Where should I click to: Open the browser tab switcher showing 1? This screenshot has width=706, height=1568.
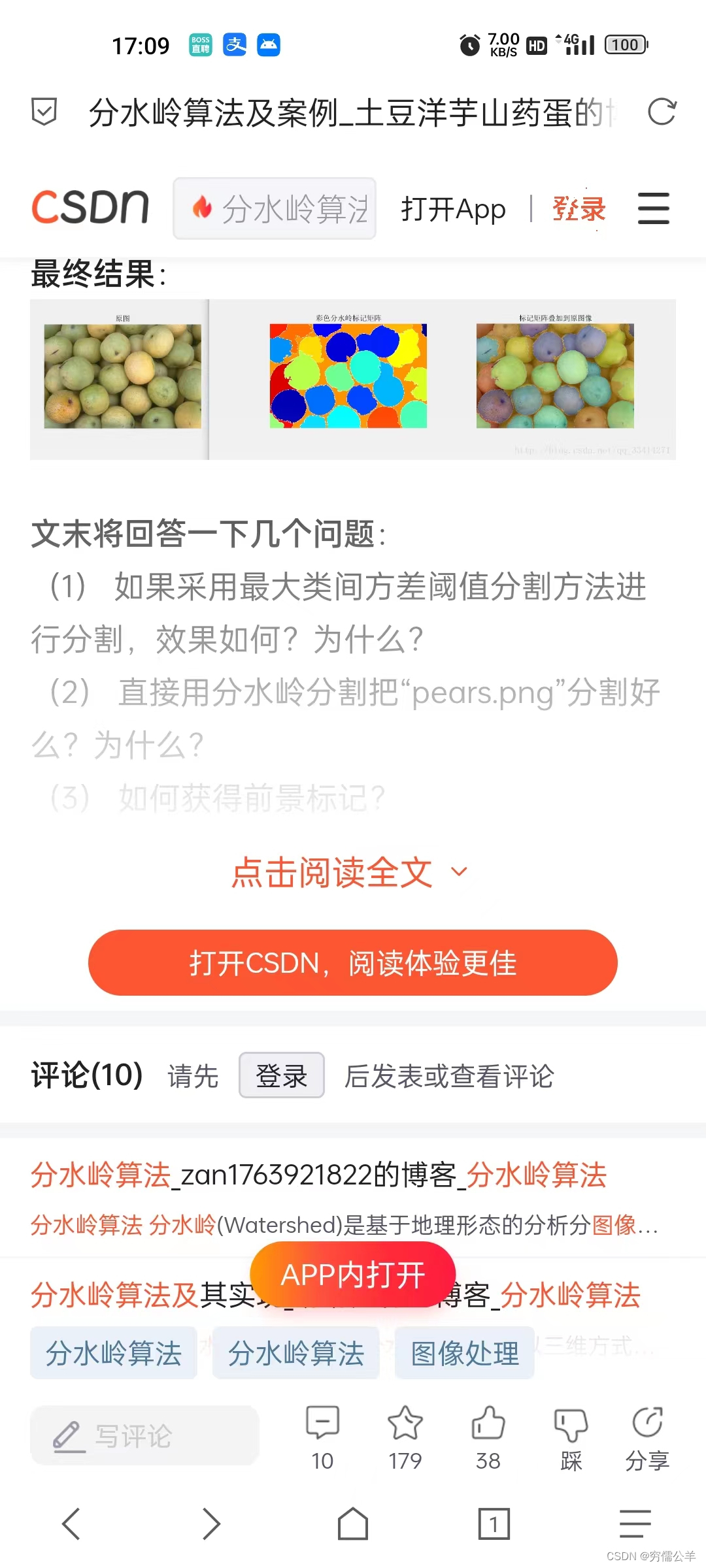pos(494,1524)
